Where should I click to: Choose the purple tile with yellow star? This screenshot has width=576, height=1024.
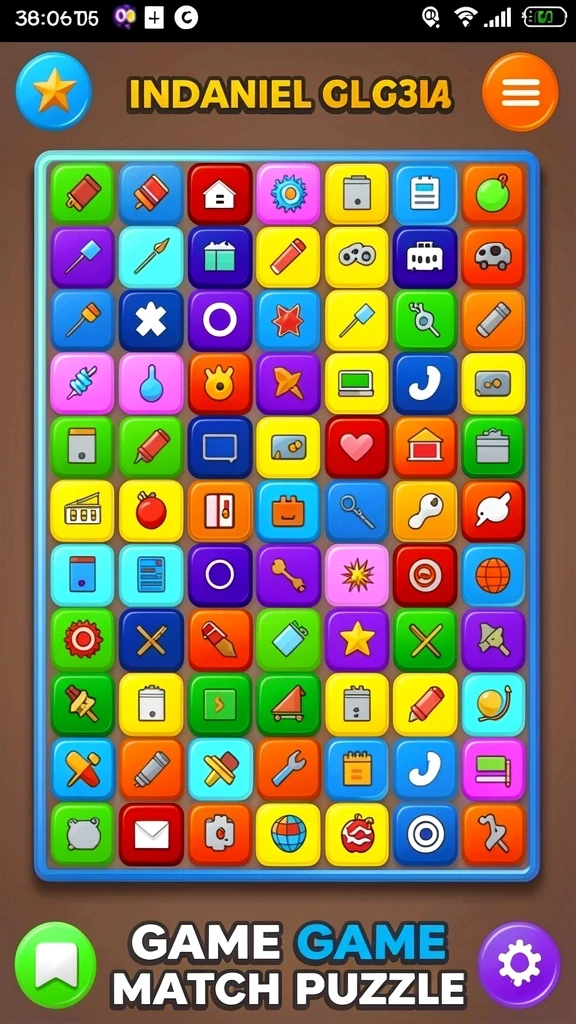357,639
